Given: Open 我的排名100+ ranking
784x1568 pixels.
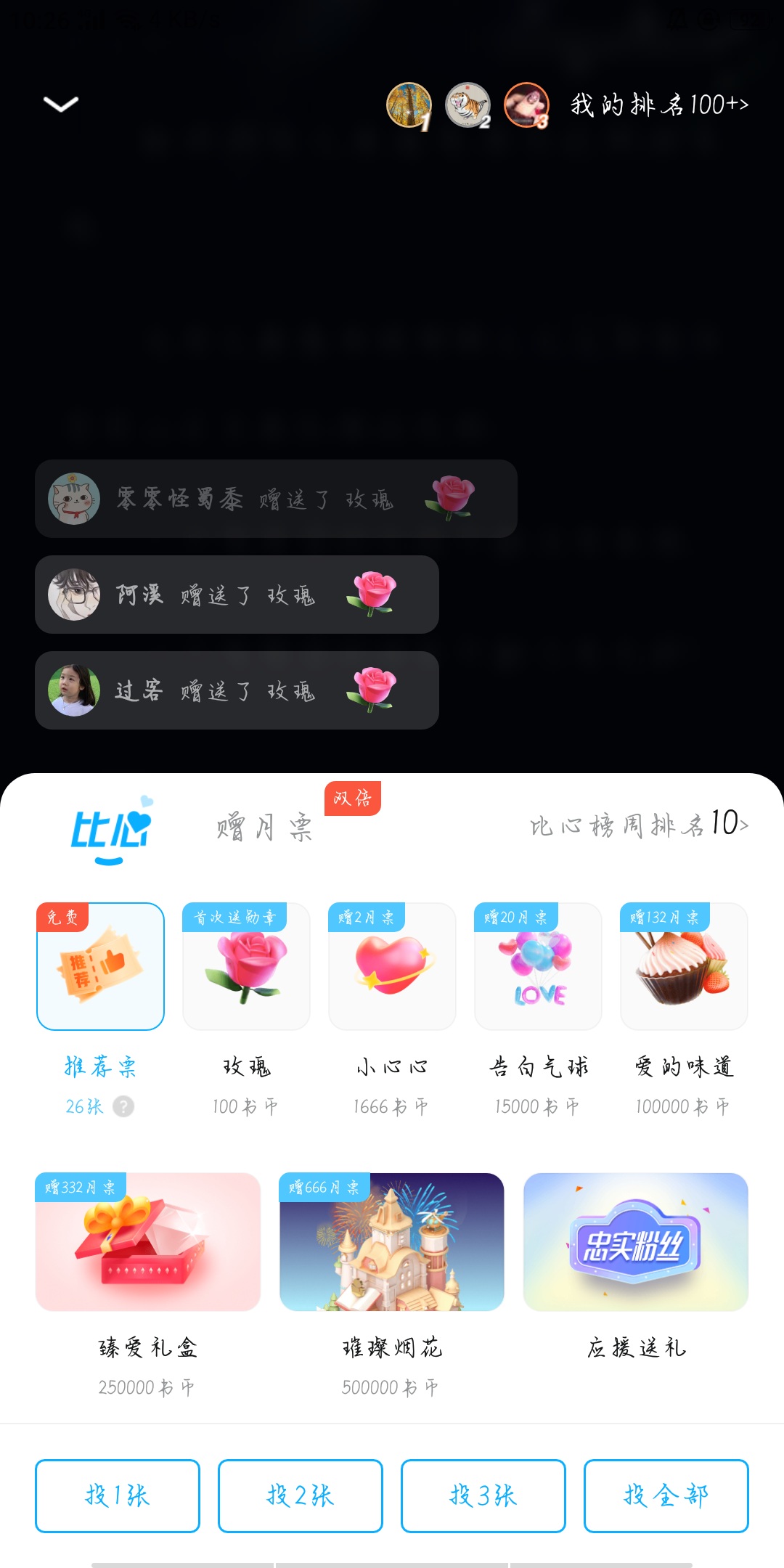Looking at the screenshot, I should point(659,105).
